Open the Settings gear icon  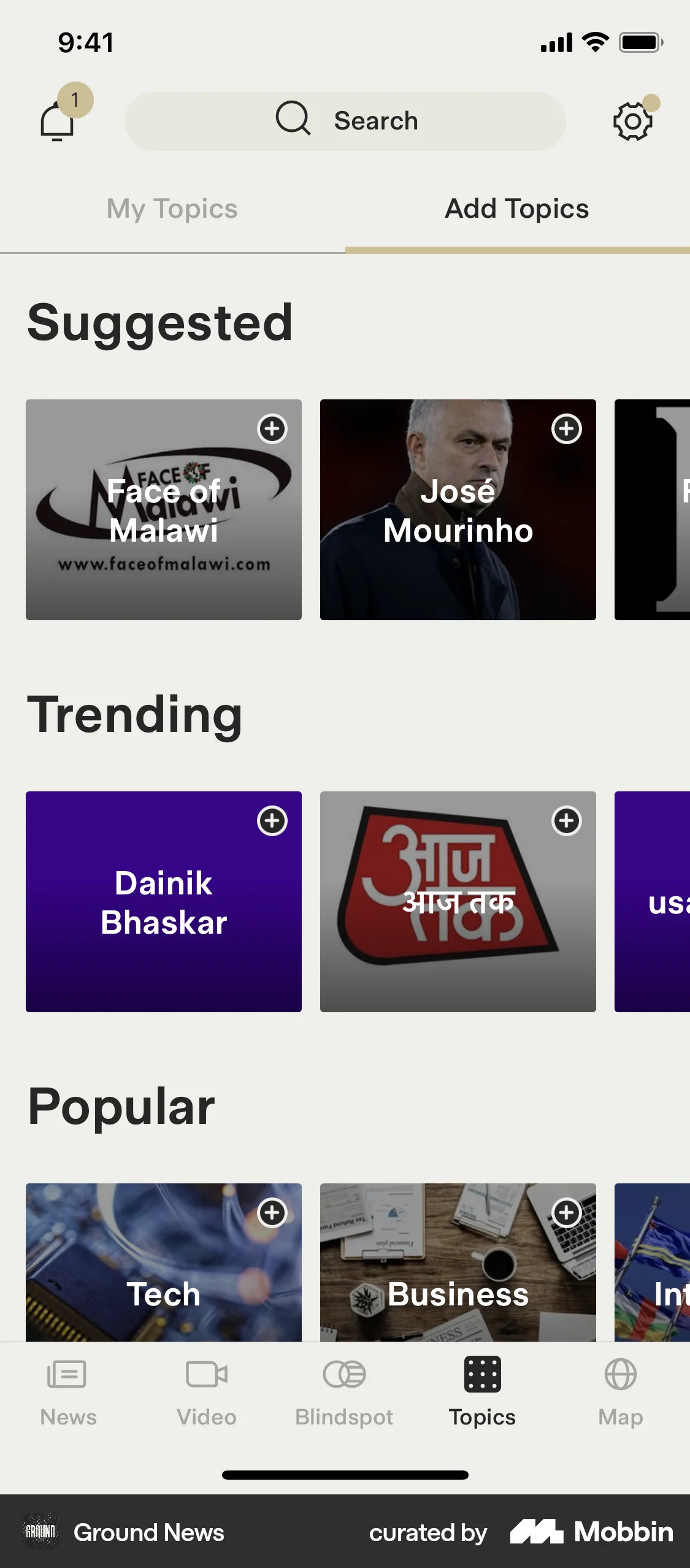[x=634, y=120]
